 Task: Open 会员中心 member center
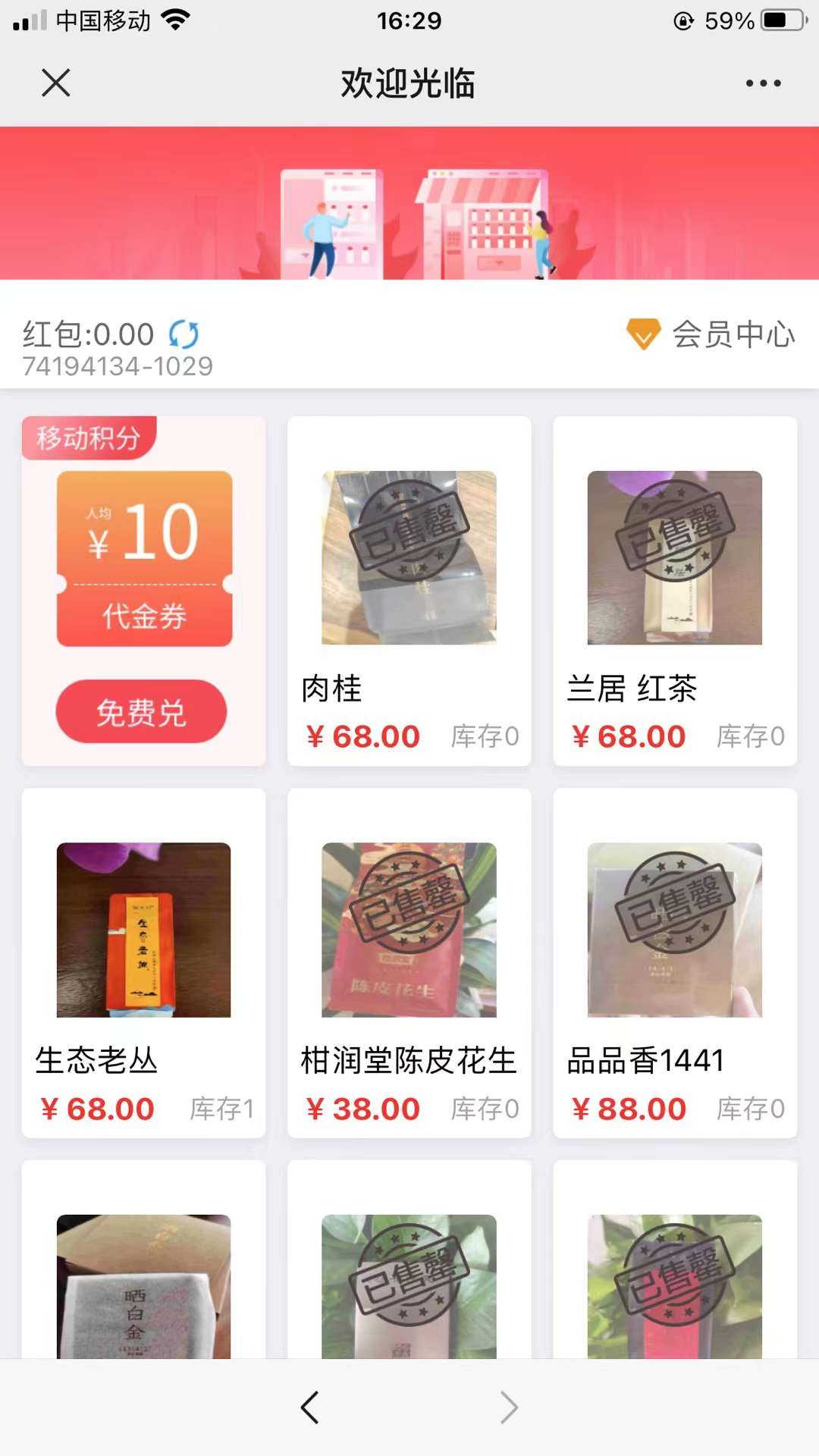click(711, 334)
